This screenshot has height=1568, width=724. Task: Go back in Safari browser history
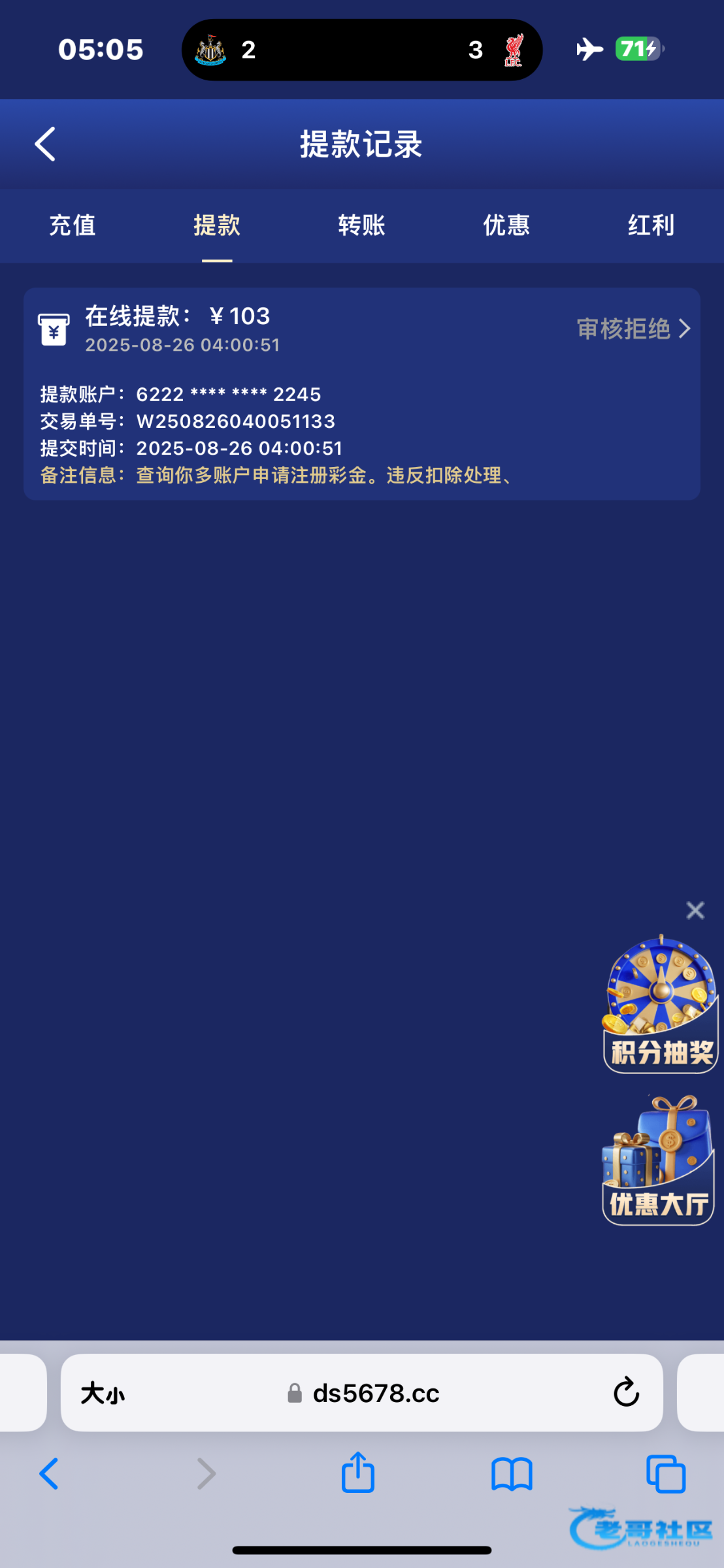49,1475
